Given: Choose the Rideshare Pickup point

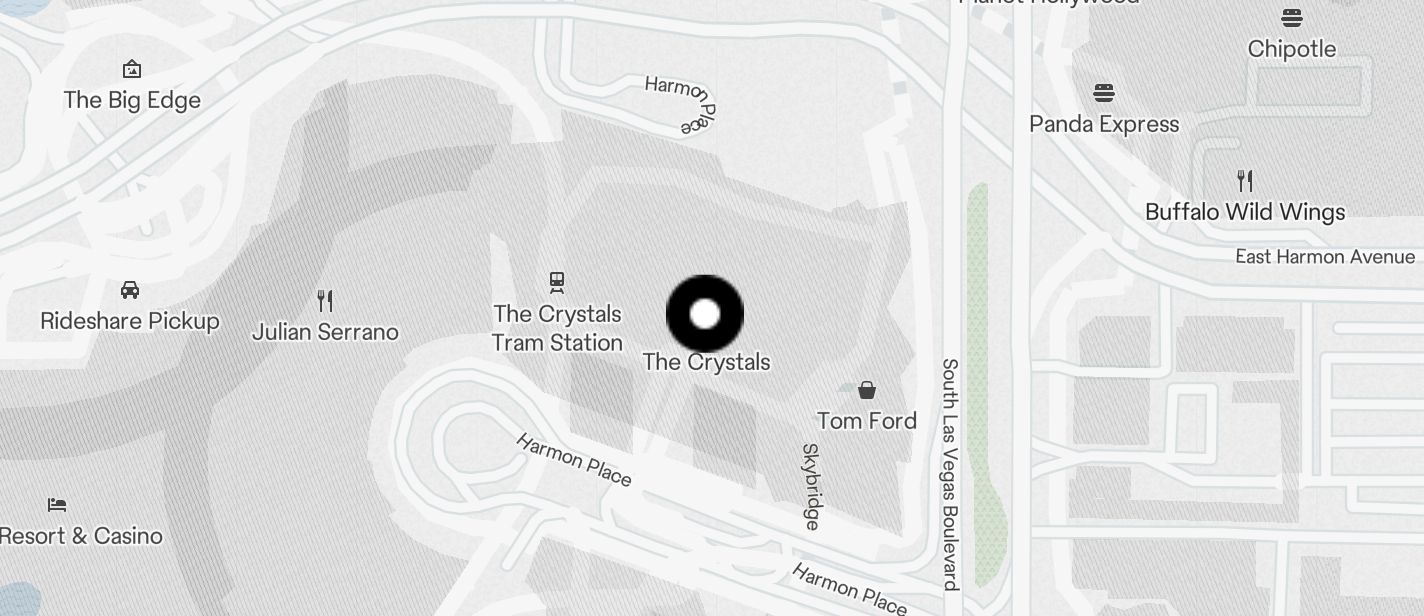Looking at the screenshot, I should (130, 290).
